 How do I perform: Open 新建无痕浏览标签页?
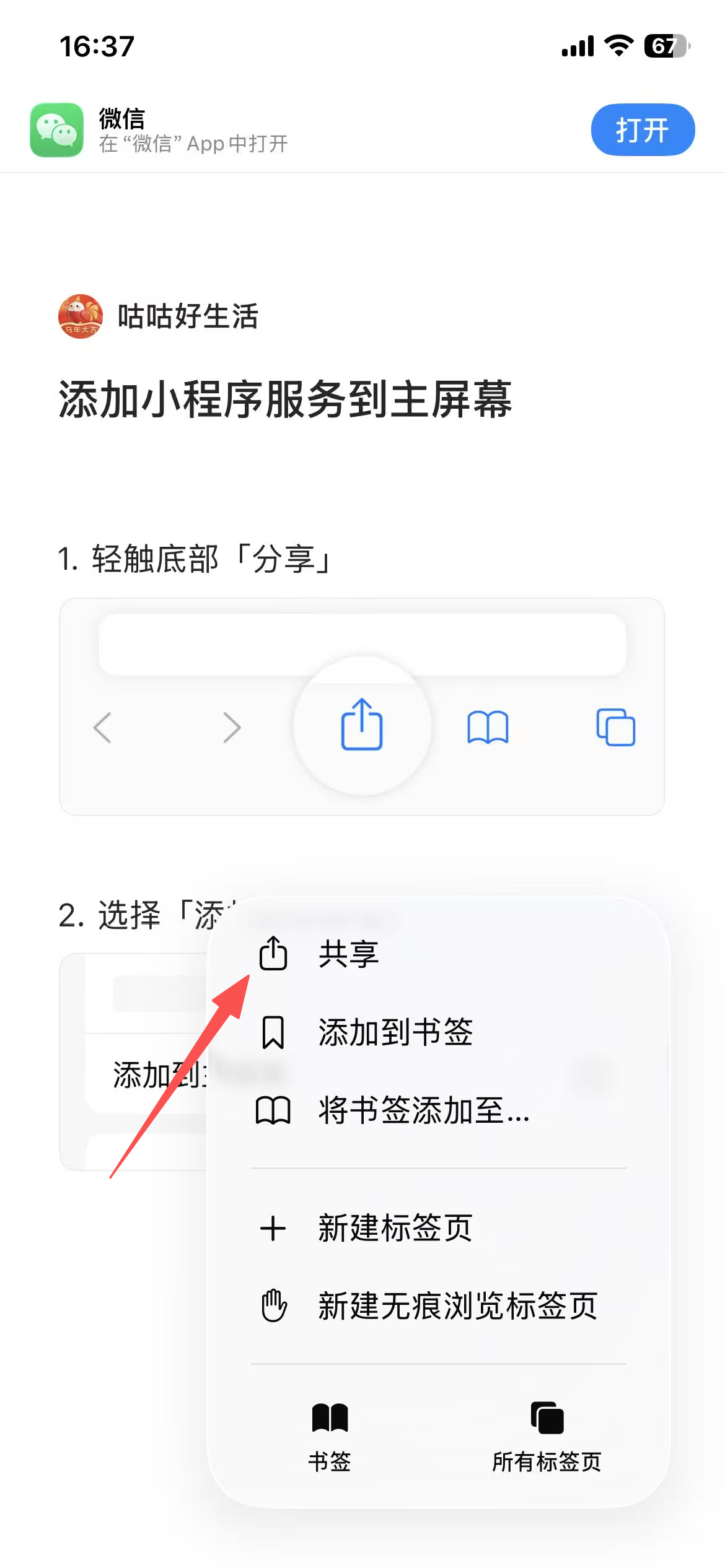tap(456, 1306)
